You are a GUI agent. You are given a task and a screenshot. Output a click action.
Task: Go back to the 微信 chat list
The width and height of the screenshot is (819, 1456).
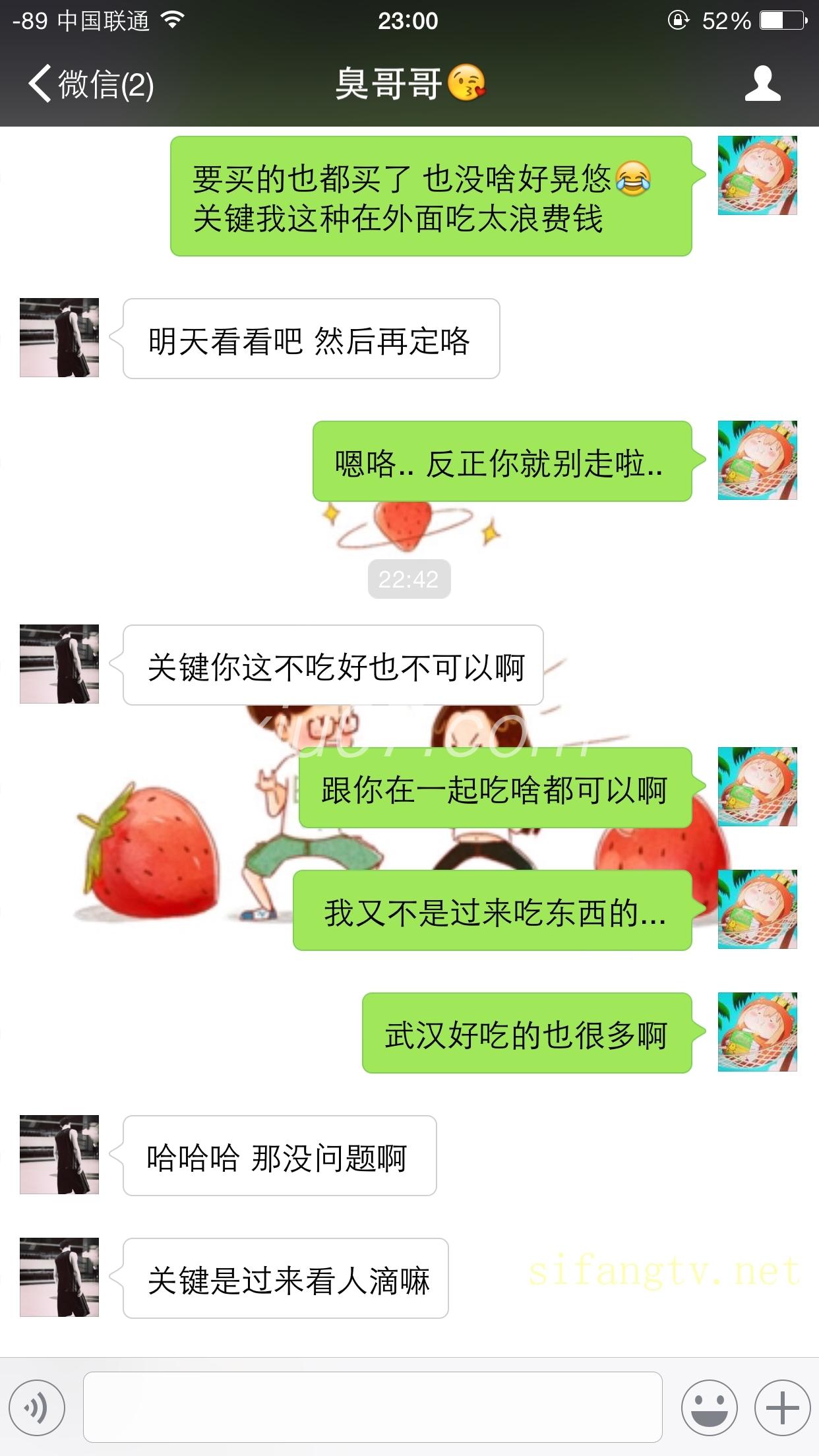pos(90,84)
